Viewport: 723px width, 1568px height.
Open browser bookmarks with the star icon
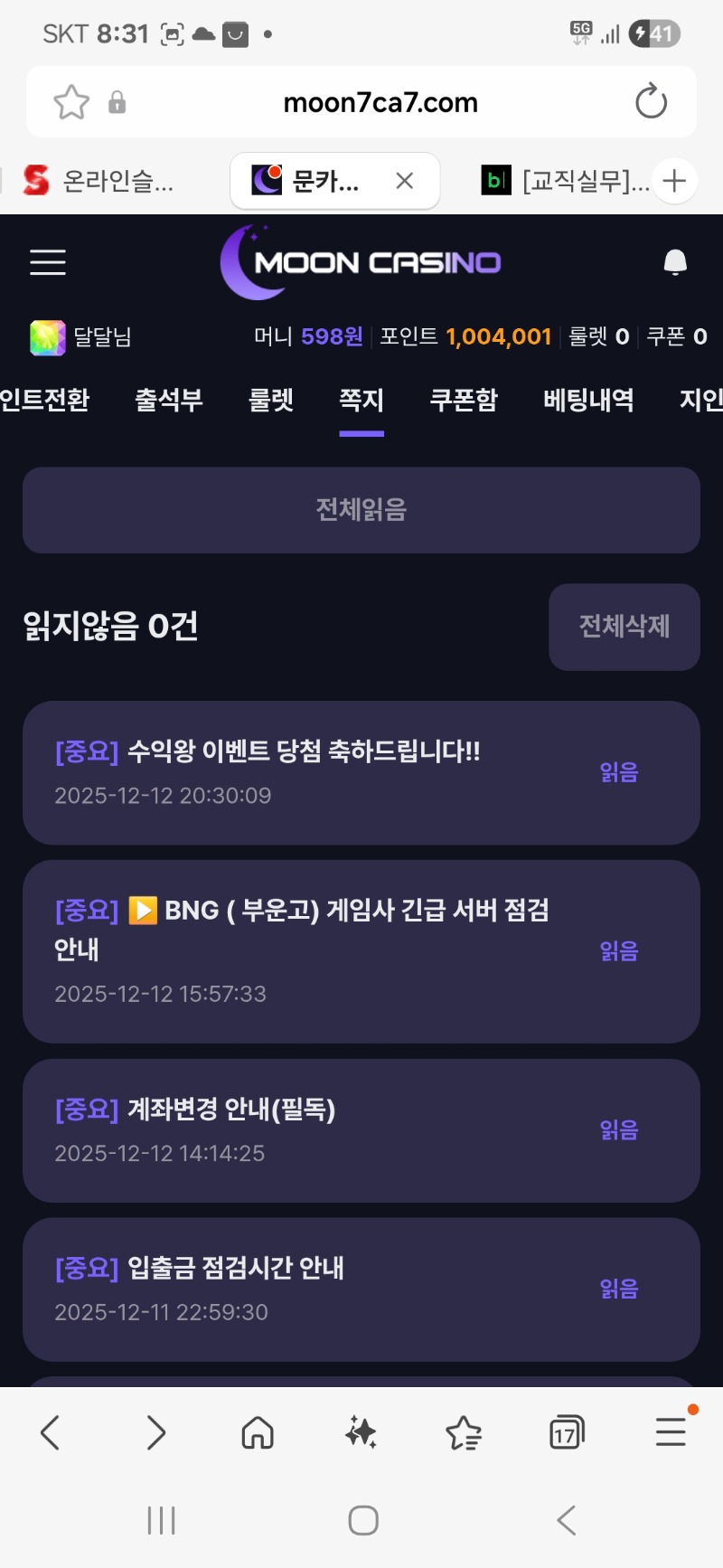[x=70, y=101]
